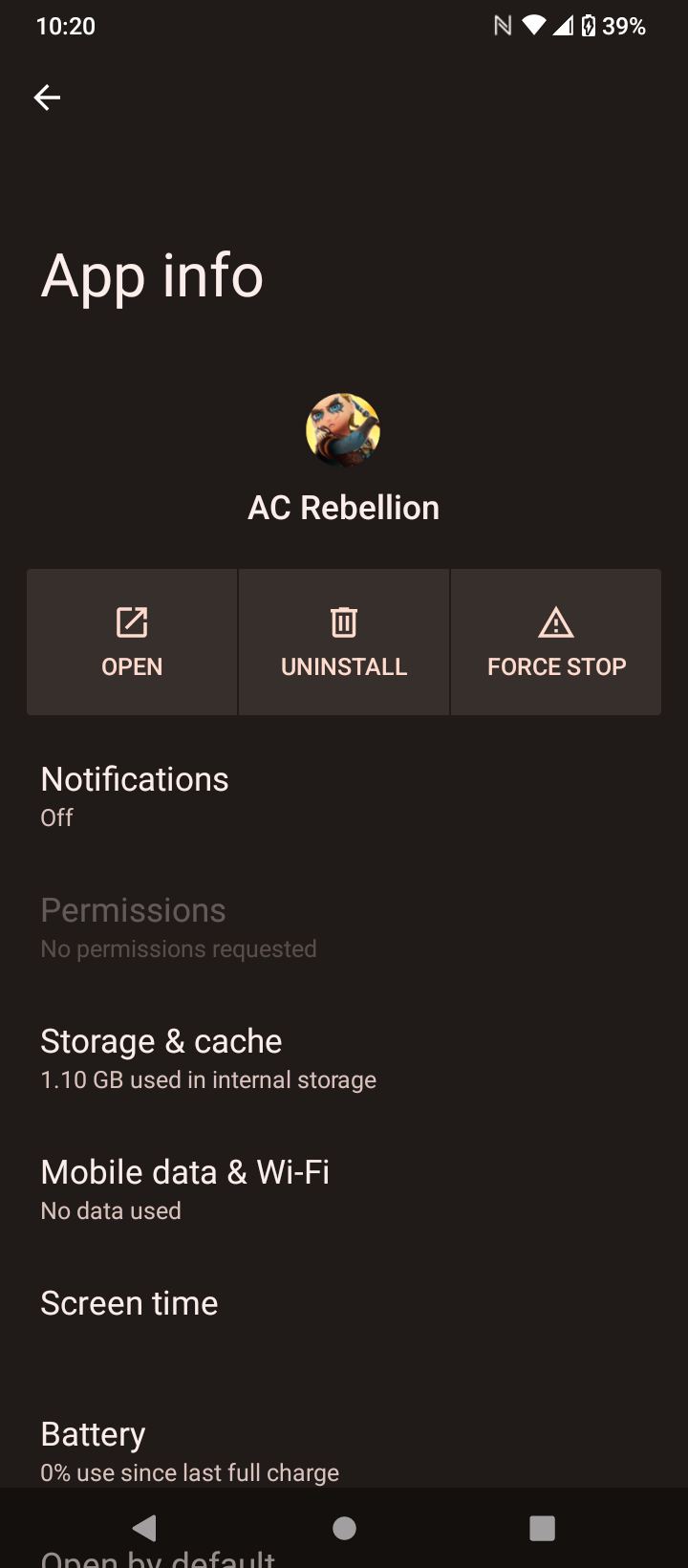688x1568 pixels.
Task: Uninstall AC Rebellion
Action: tap(344, 642)
